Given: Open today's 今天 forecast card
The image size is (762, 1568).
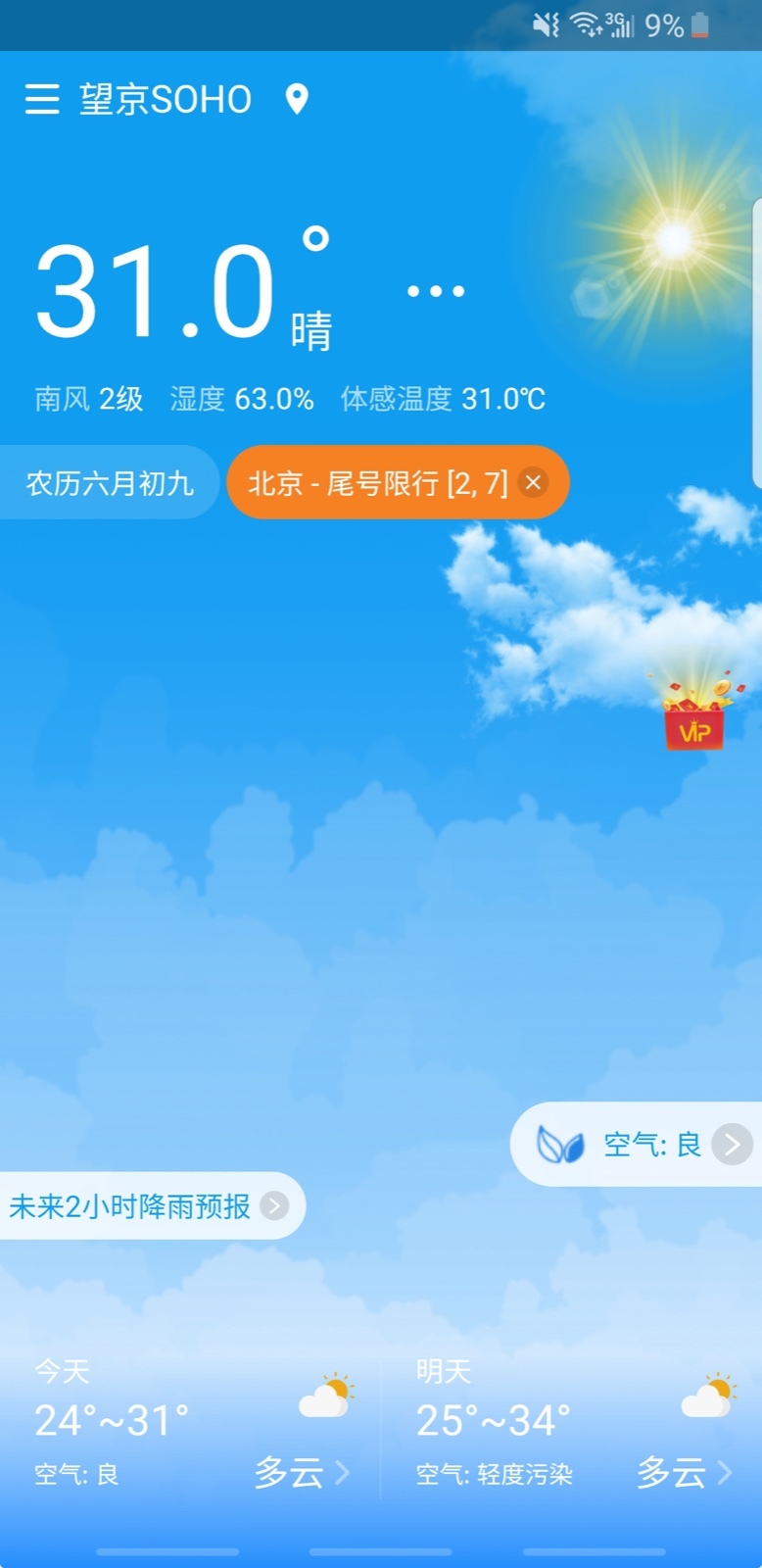Looking at the screenshot, I should (x=191, y=1426).
